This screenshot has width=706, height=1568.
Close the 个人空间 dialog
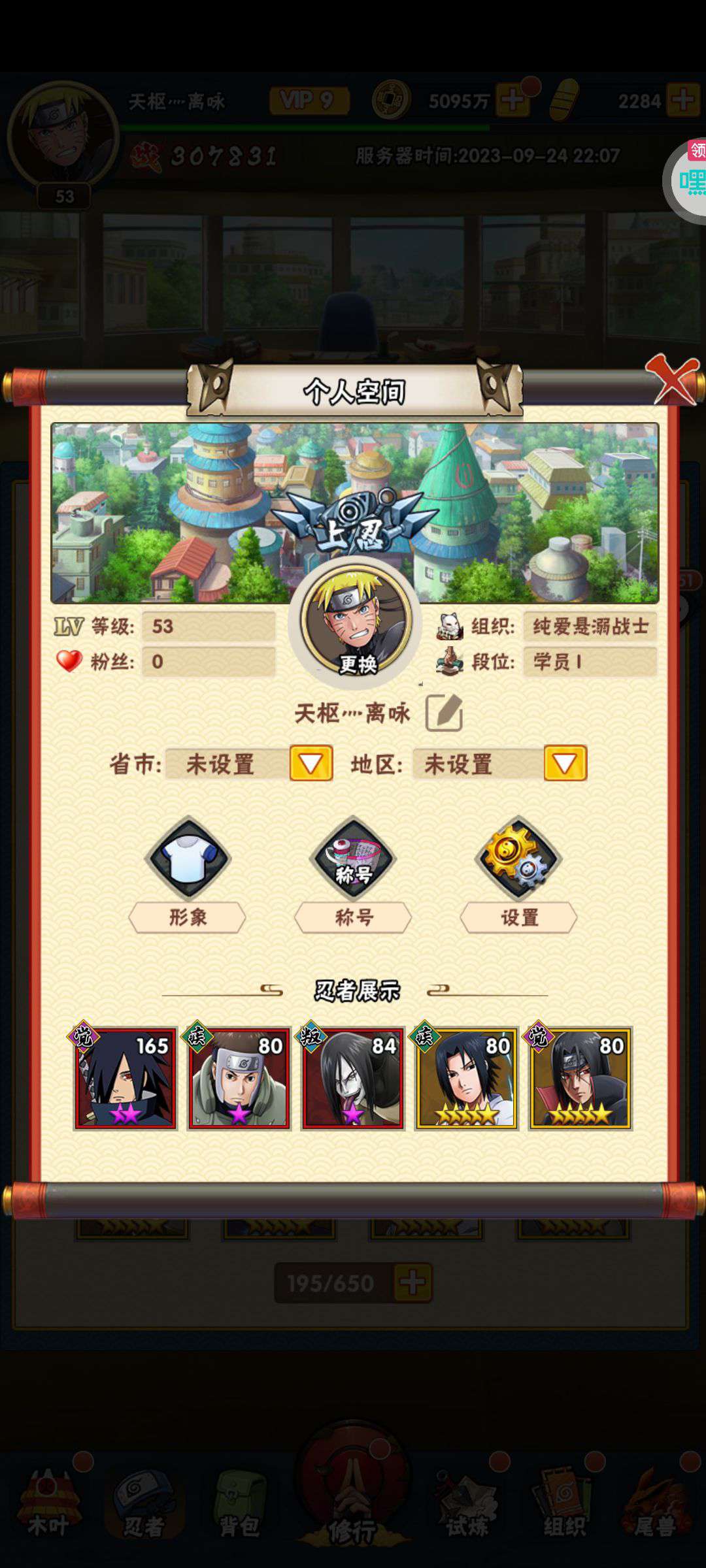[x=673, y=380]
